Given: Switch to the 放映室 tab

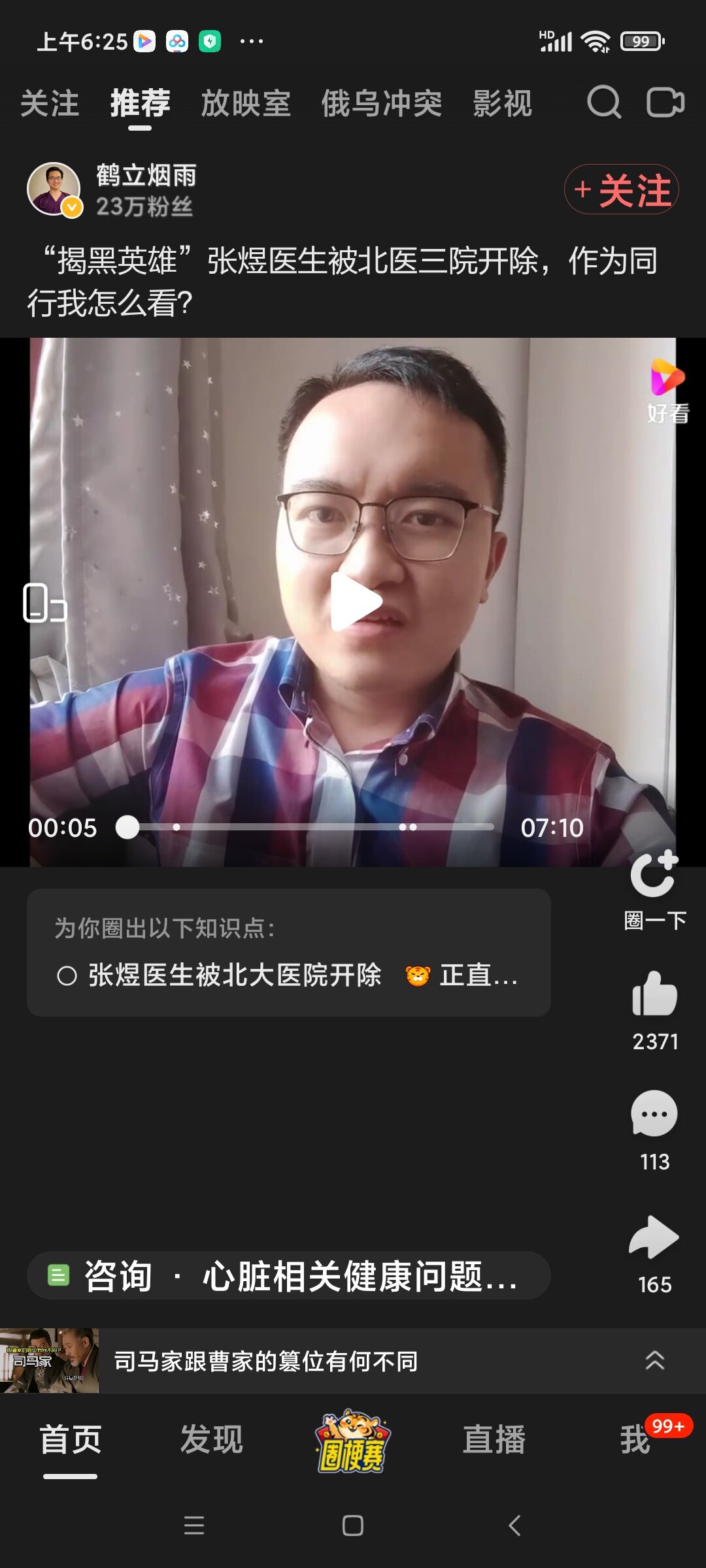Looking at the screenshot, I should 246,104.
